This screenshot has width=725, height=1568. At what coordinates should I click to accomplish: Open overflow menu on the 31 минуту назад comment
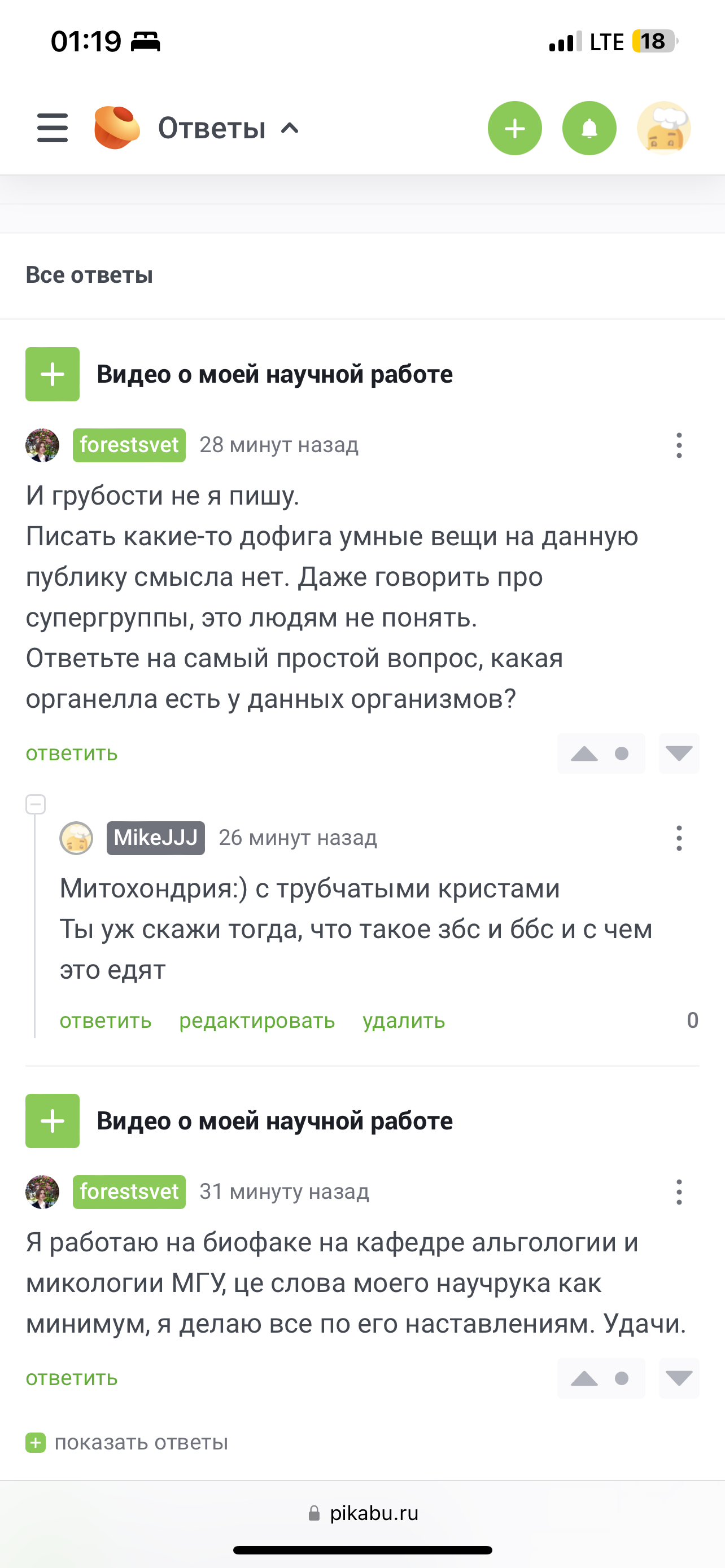(679, 1192)
